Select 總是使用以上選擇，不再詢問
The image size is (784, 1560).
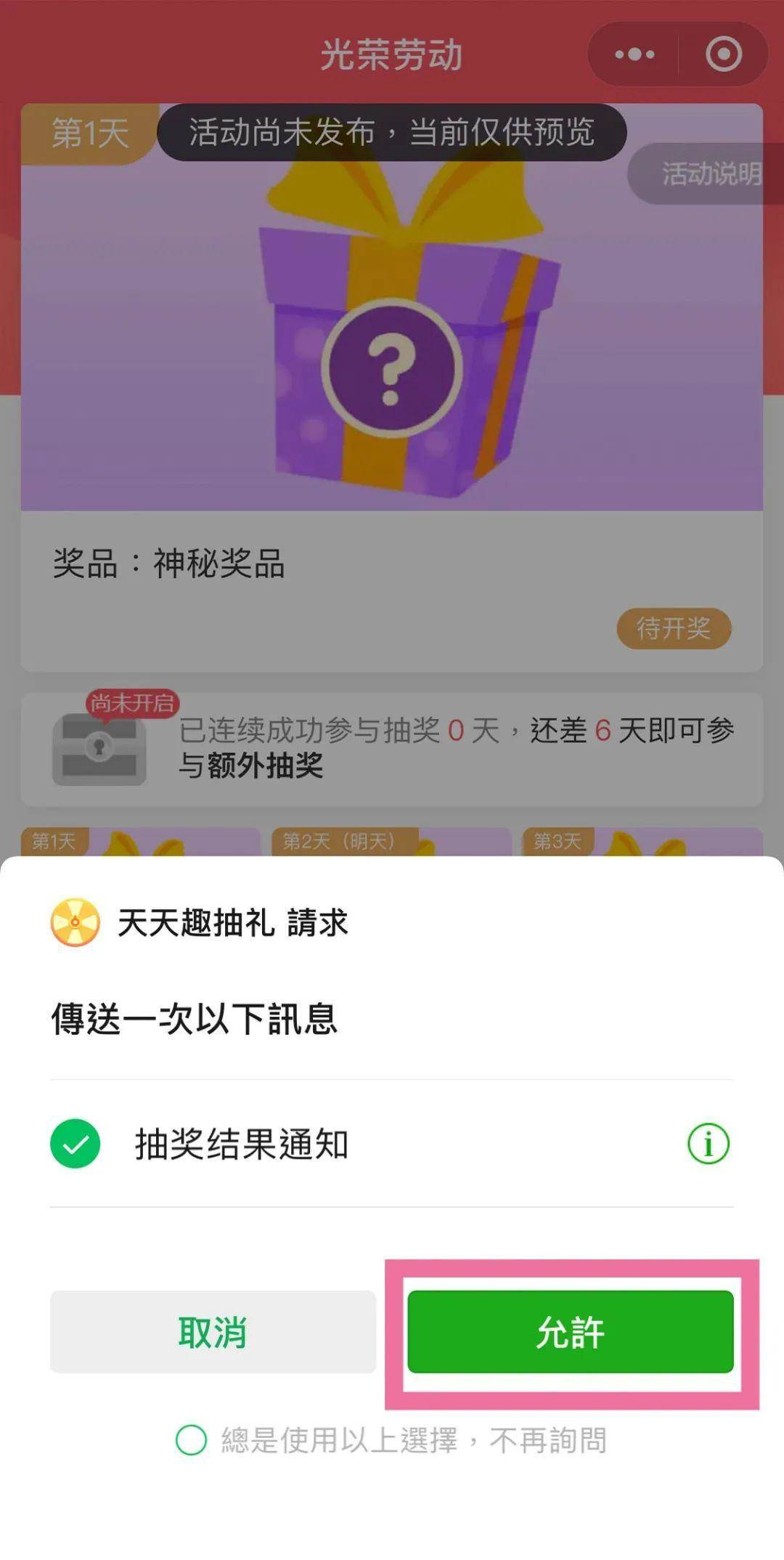[192, 1439]
